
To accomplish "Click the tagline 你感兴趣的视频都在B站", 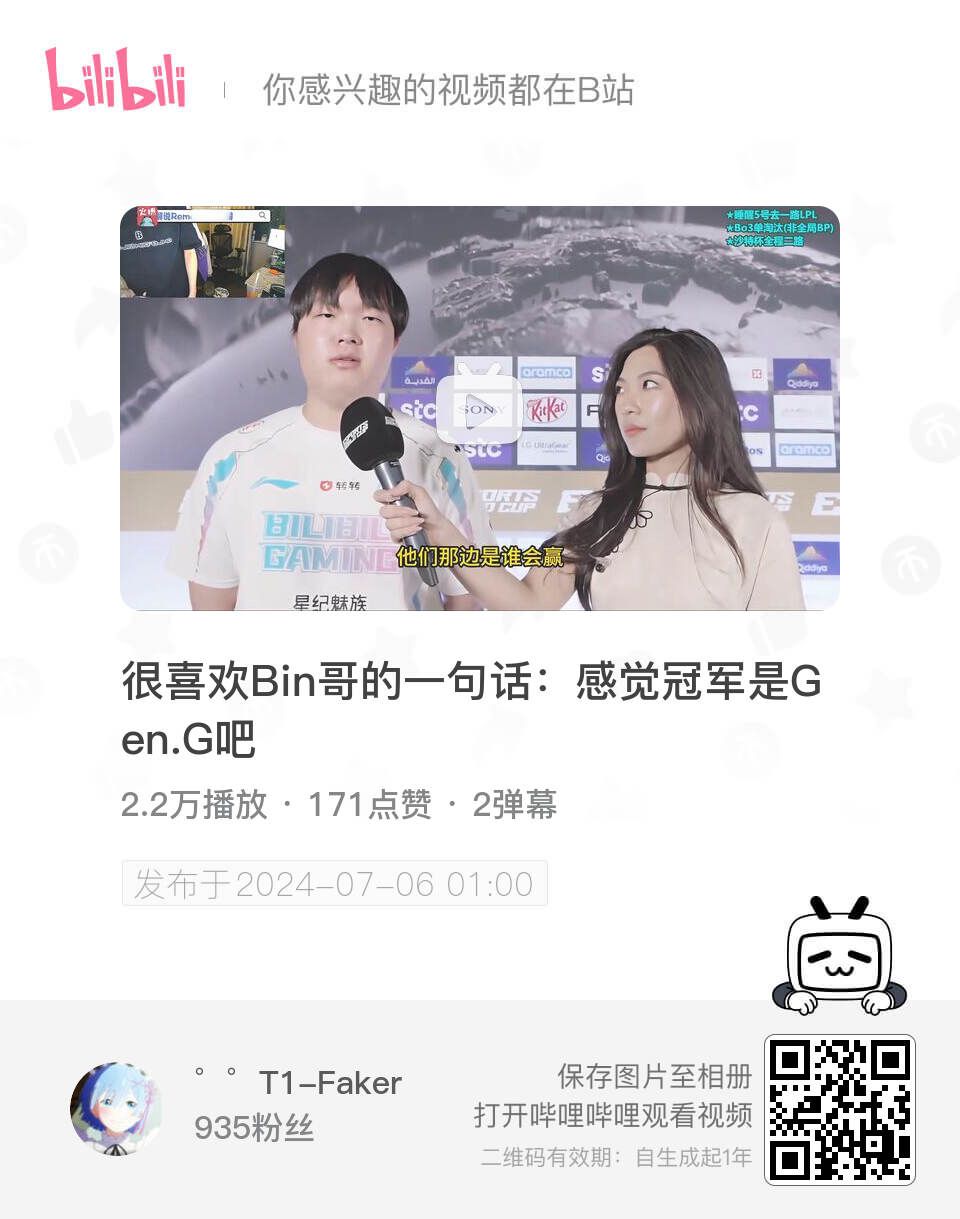I will (450, 89).
